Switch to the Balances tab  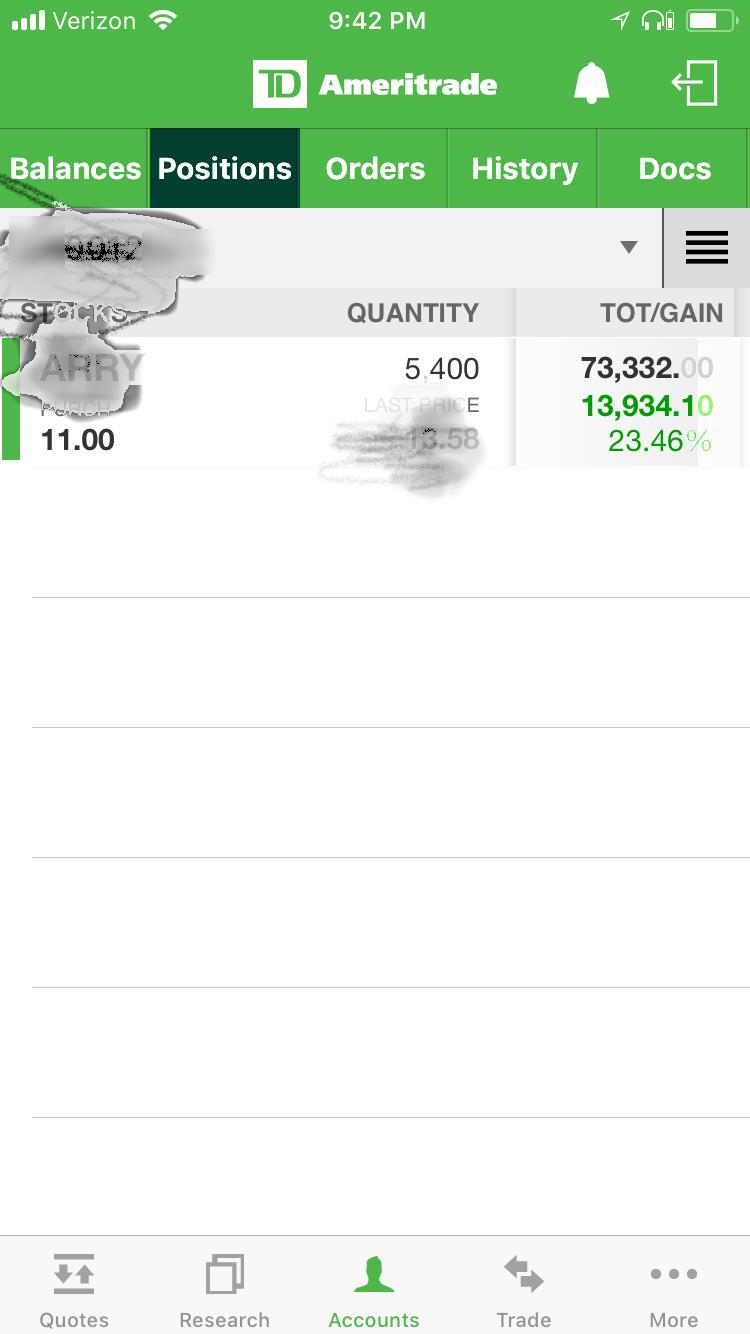75,169
